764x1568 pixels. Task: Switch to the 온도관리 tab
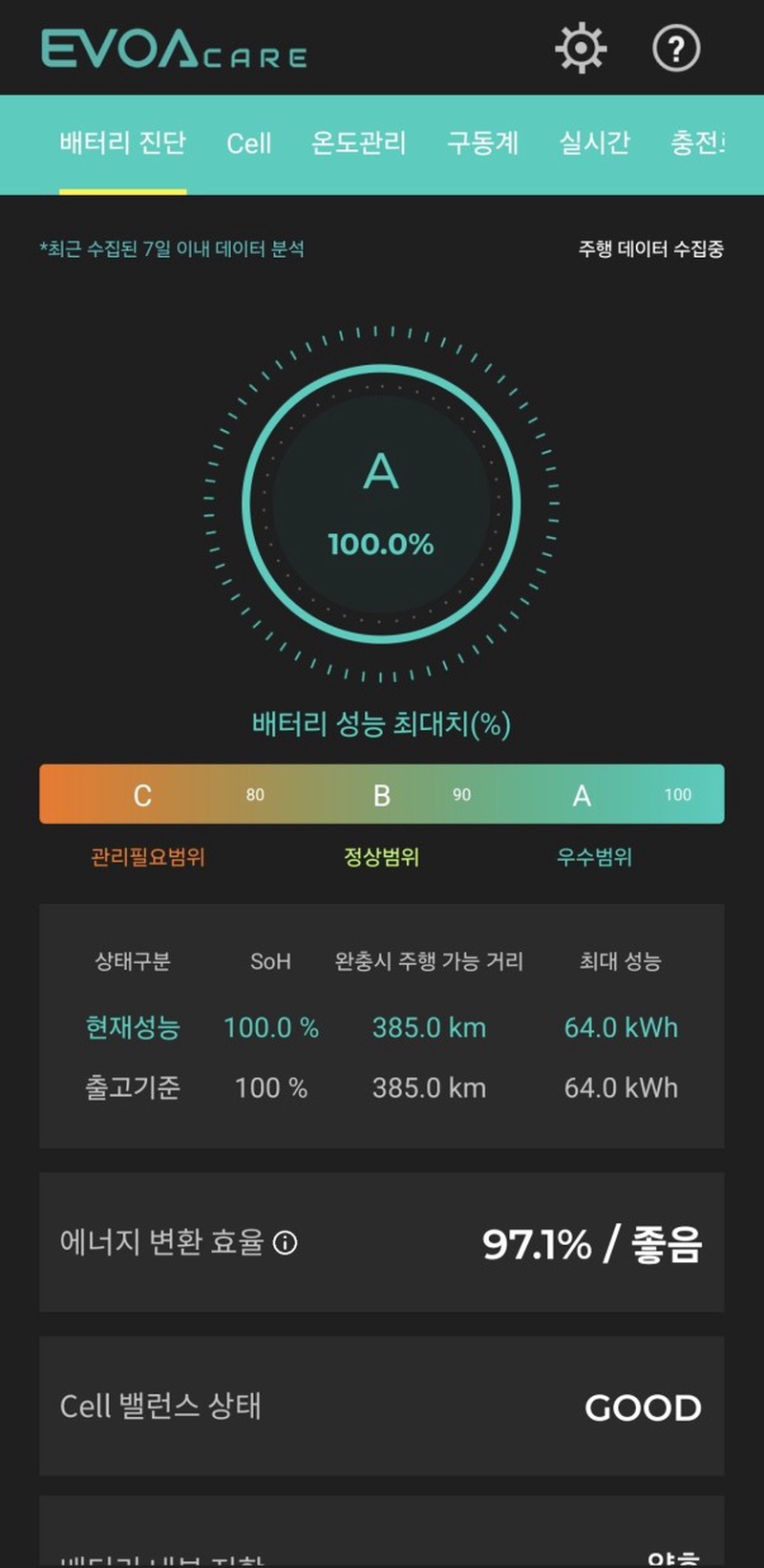coord(358,143)
